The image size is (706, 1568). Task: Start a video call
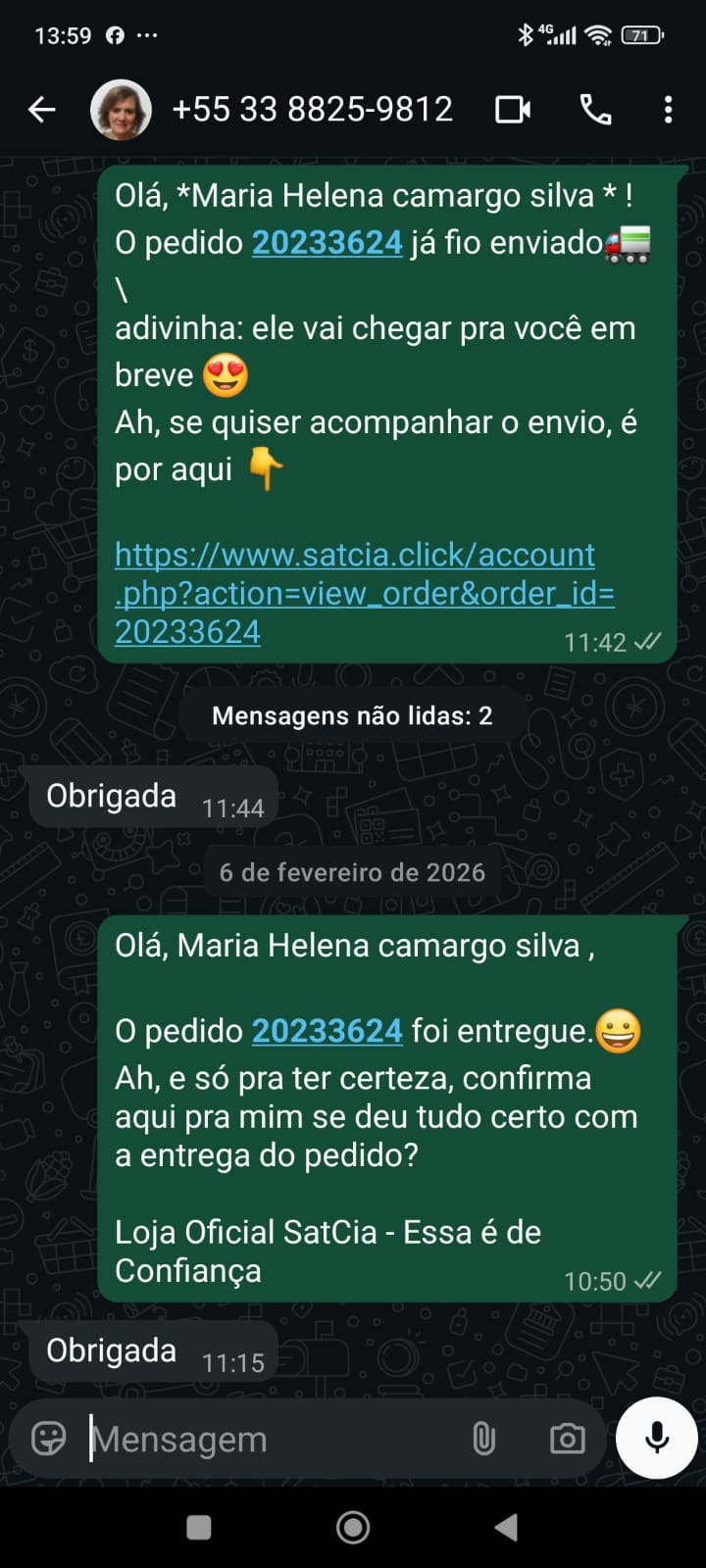point(513,110)
